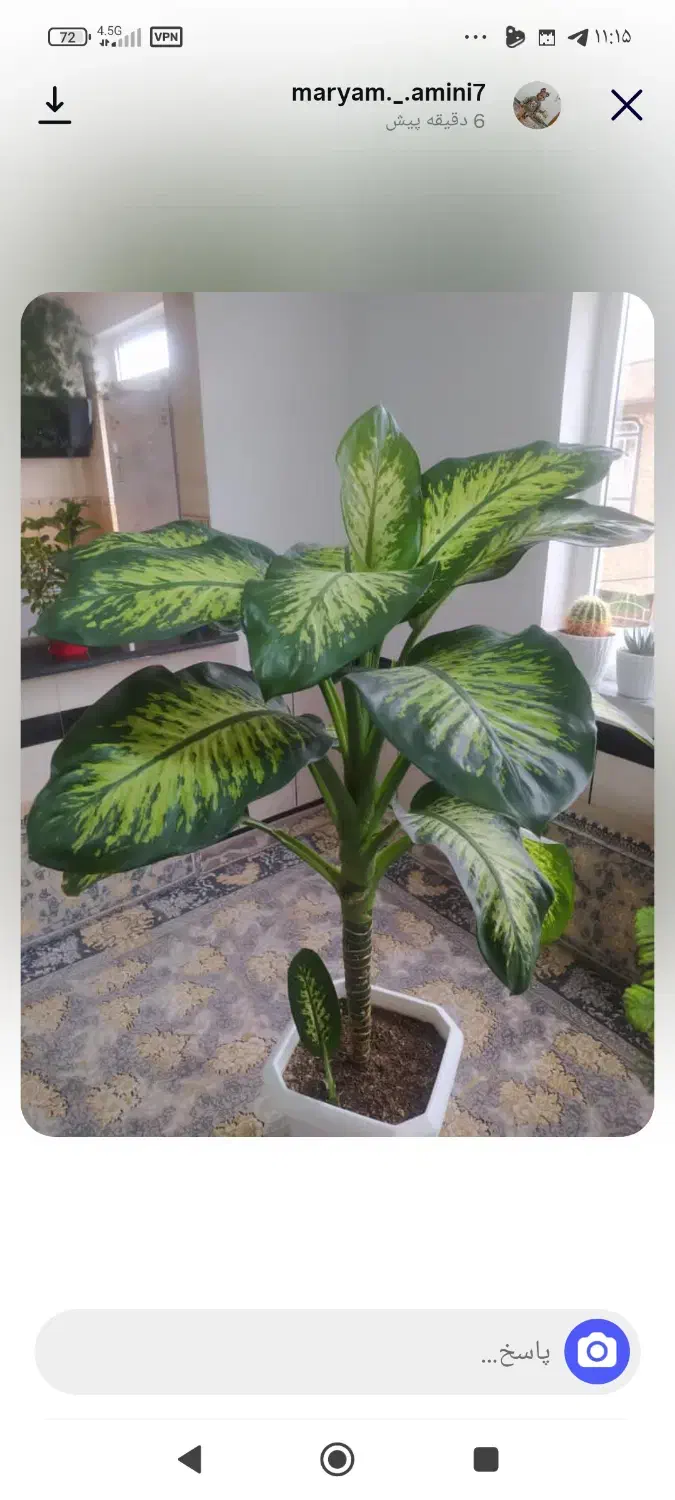
Task: Download the story image
Action: coord(55,105)
